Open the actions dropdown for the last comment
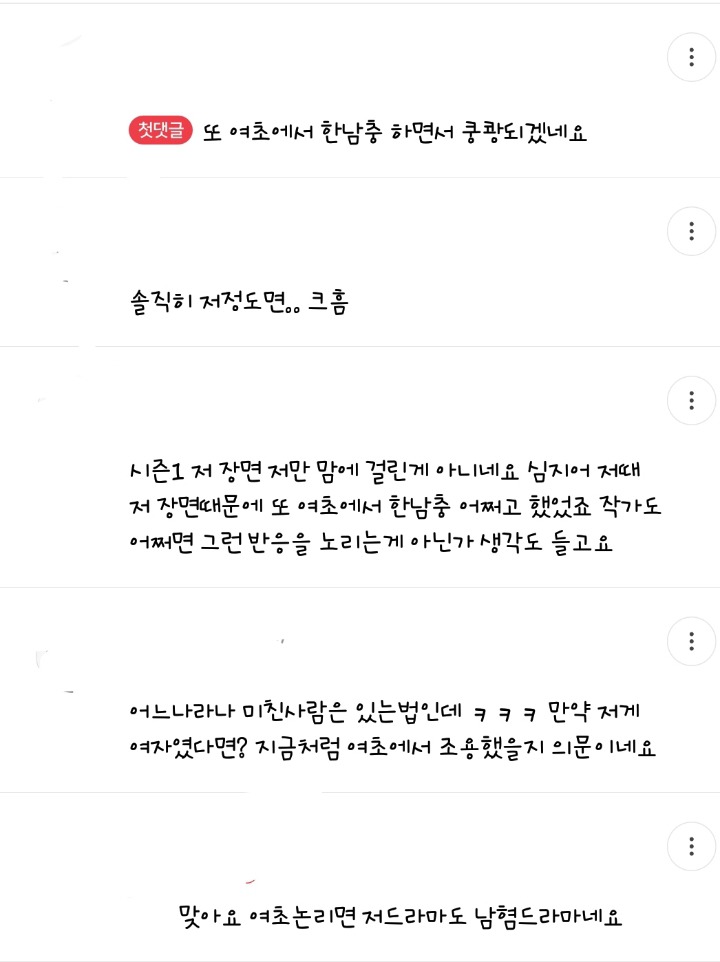The height and width of the screenshot is (962, 720). pos(691,846)
